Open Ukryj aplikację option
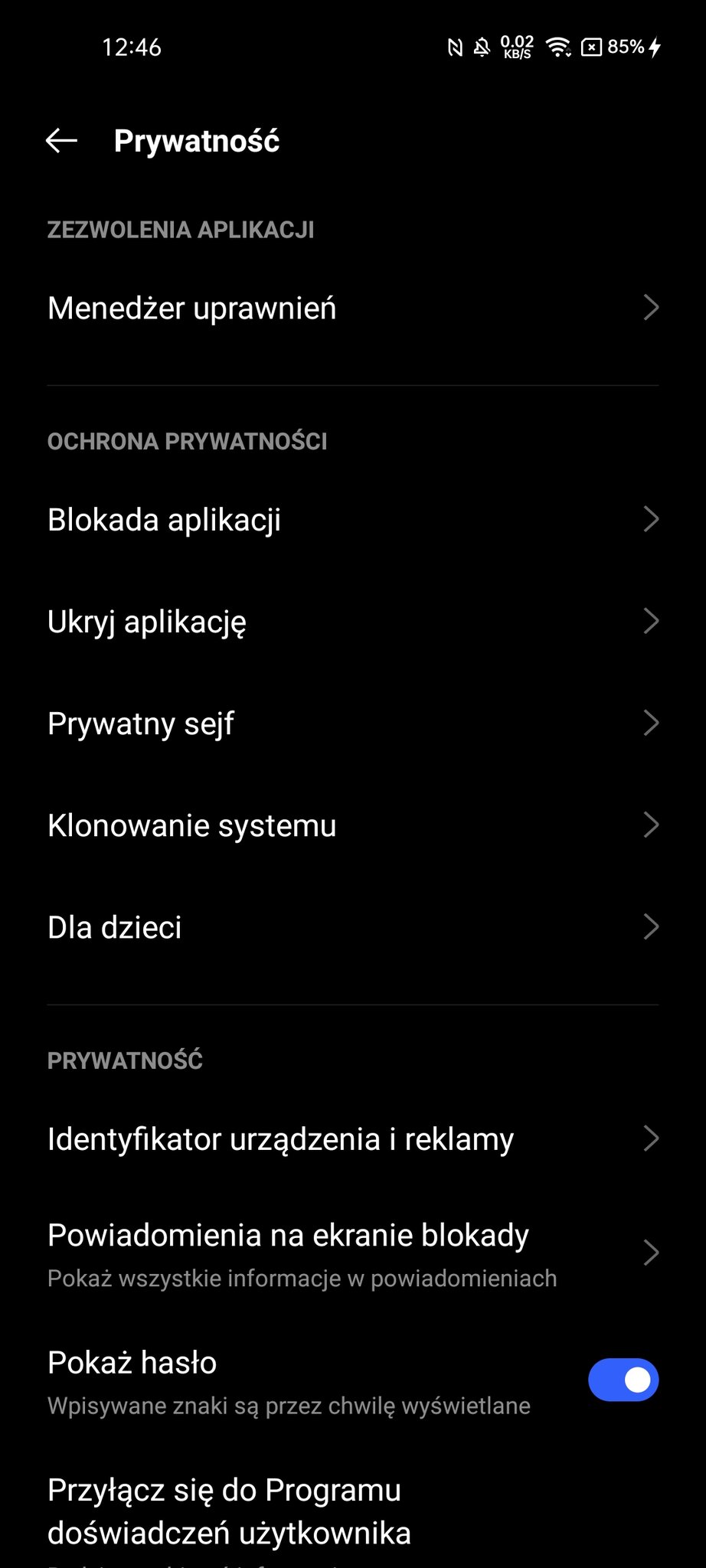 pyautogui.click(x=353, y=621)
